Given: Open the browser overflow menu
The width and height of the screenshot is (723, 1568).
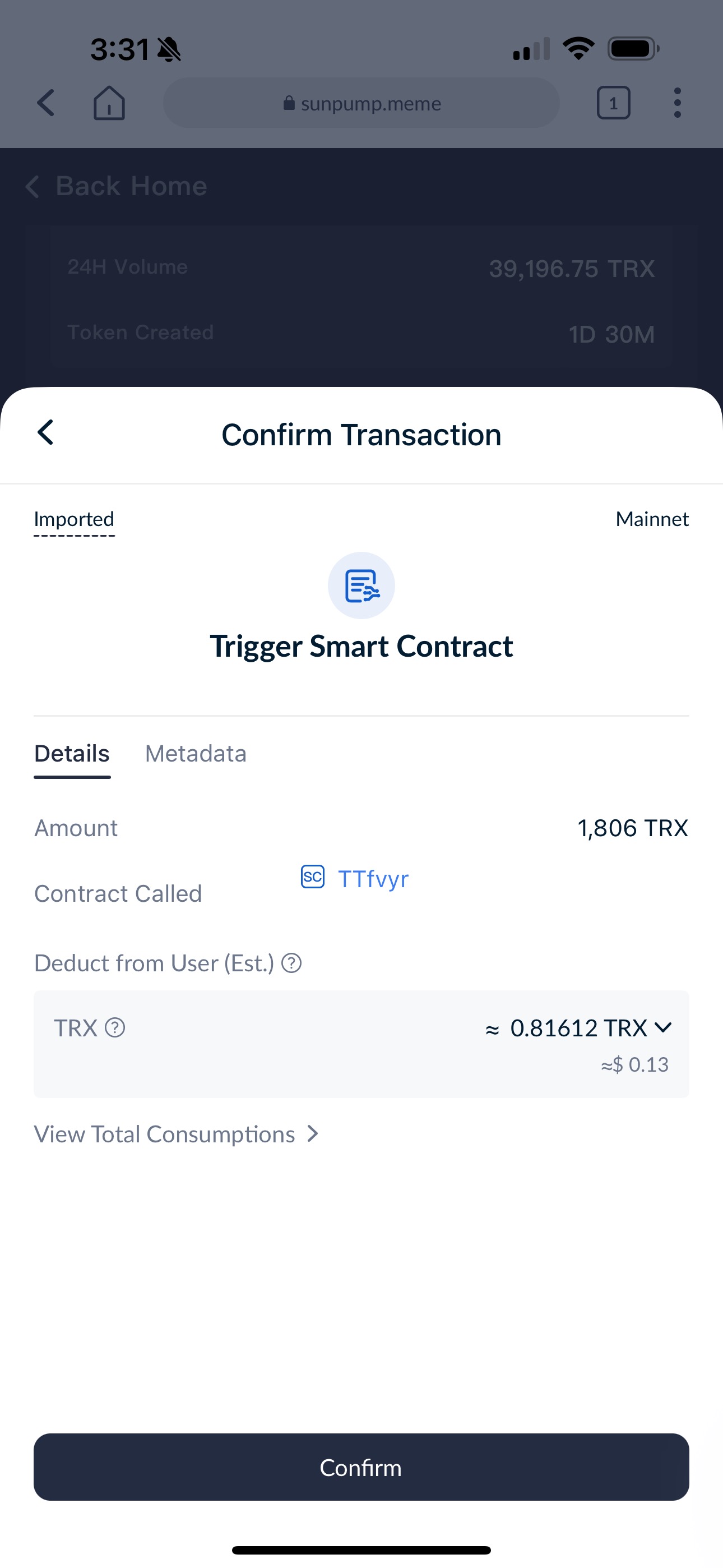Looking at the screenshot, I should (x=676, y=103).
